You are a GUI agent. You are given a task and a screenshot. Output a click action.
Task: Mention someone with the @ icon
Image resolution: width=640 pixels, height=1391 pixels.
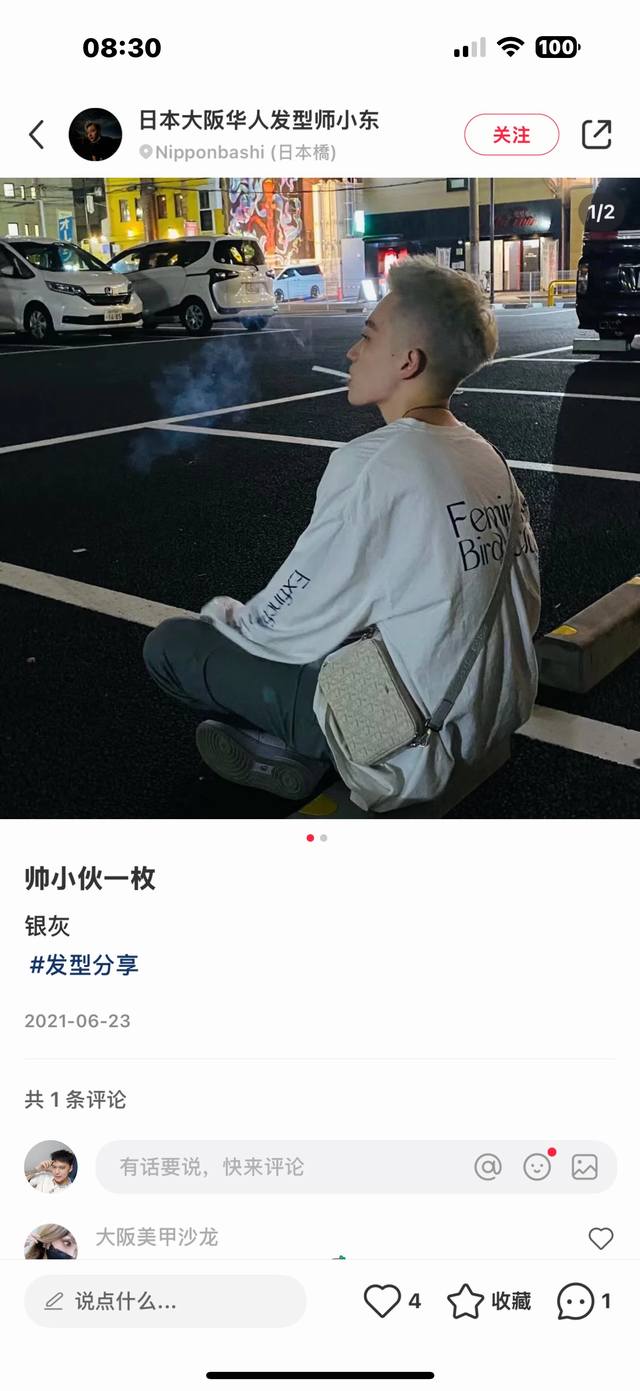click(x=488, y=1167)
